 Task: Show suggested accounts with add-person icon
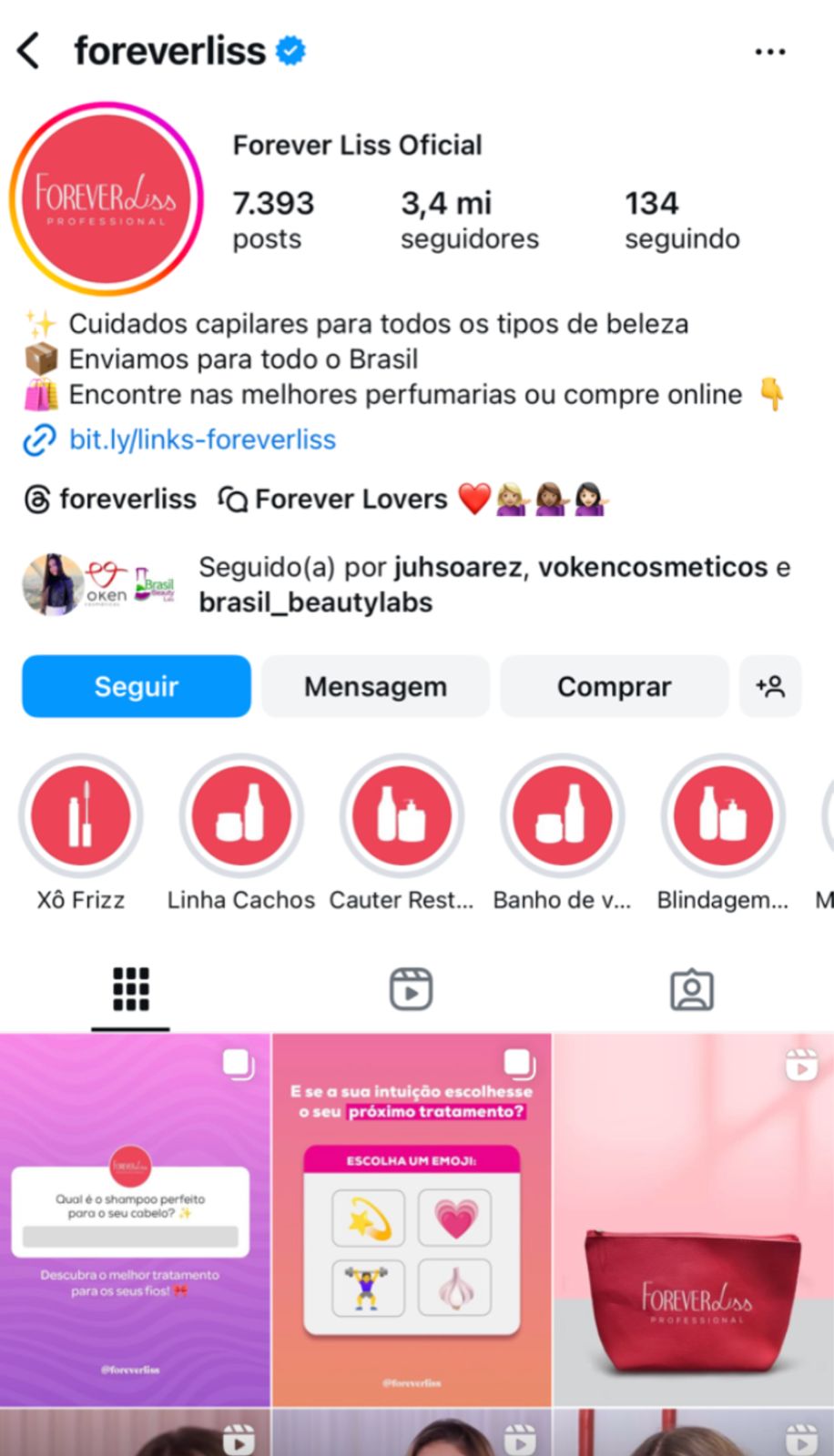tap(770, 686)
